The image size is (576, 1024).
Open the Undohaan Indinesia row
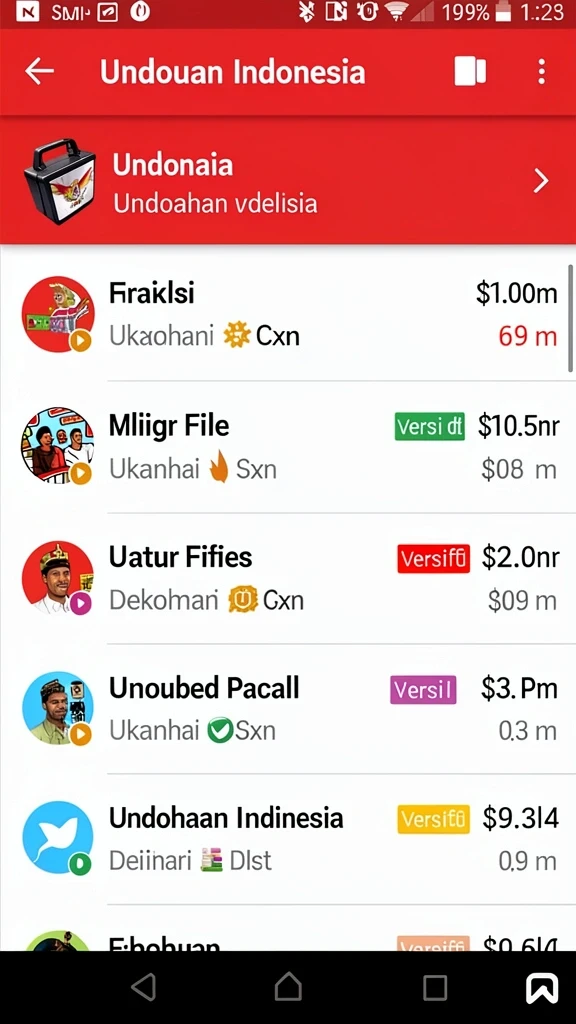(288, 839)
